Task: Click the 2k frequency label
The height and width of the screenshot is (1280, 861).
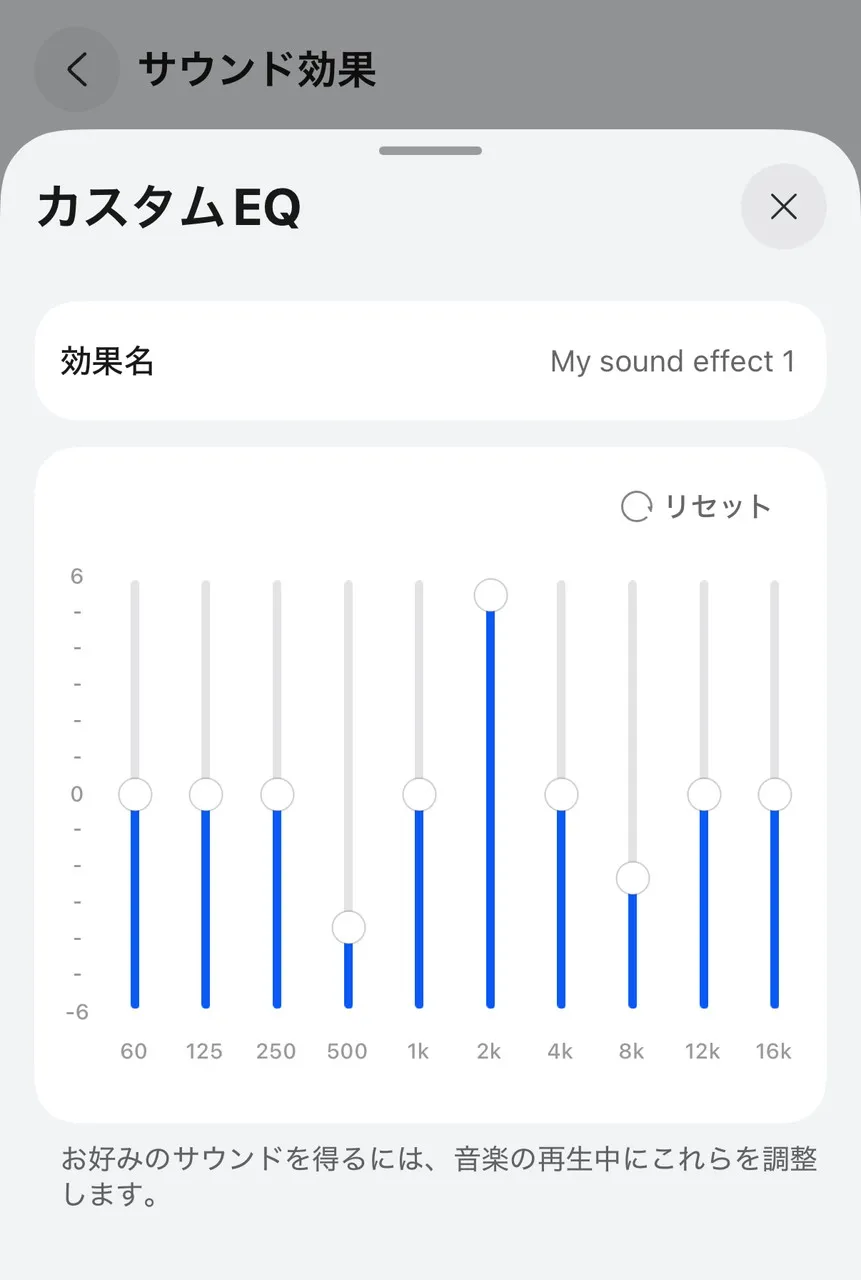Action: click(x=489, y=1051)
